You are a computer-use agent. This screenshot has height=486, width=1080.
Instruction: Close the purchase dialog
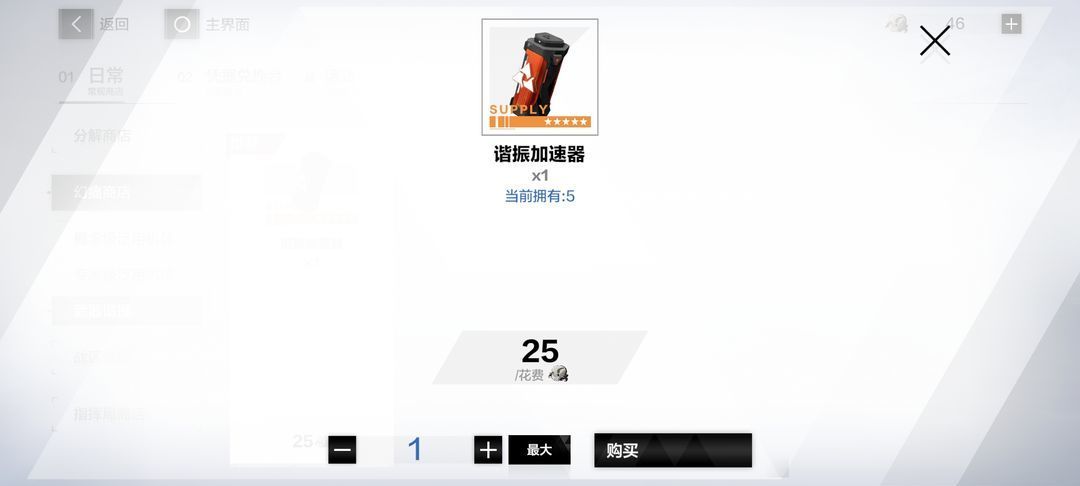coord(935,40)
